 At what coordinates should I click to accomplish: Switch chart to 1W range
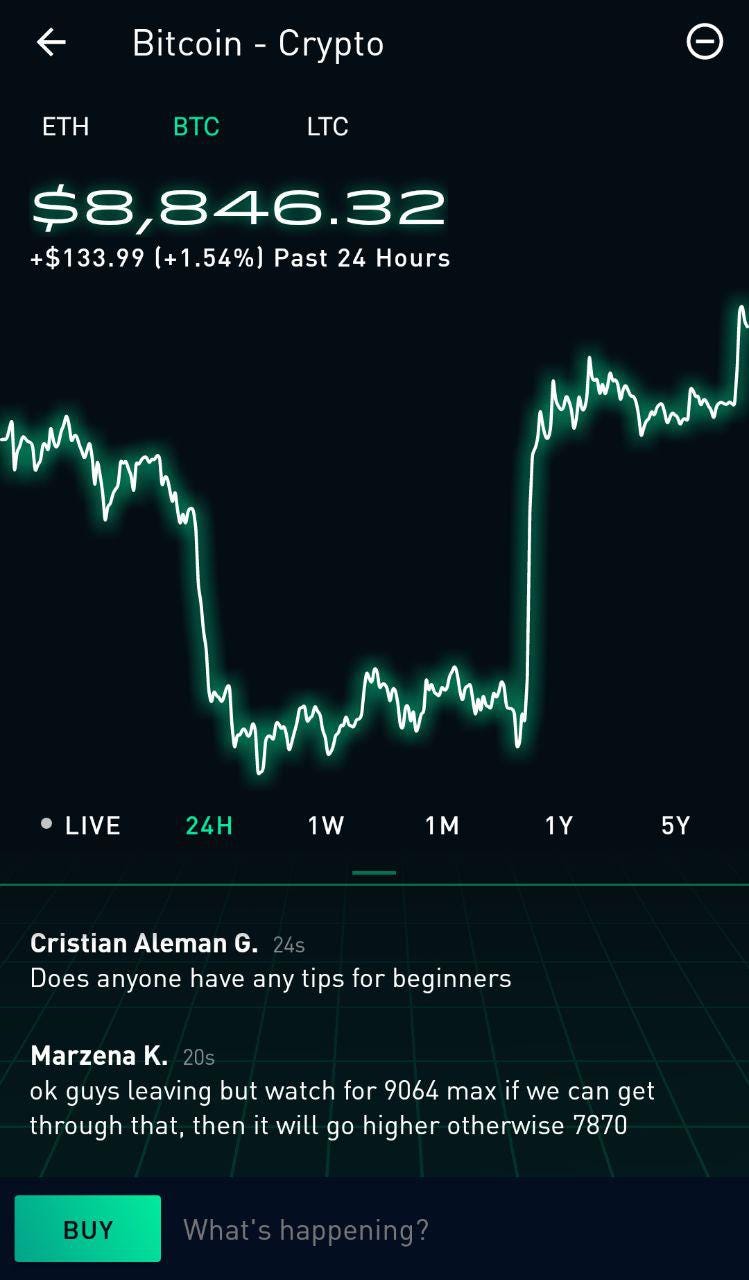pyautogui.click(x=326, y=826)
